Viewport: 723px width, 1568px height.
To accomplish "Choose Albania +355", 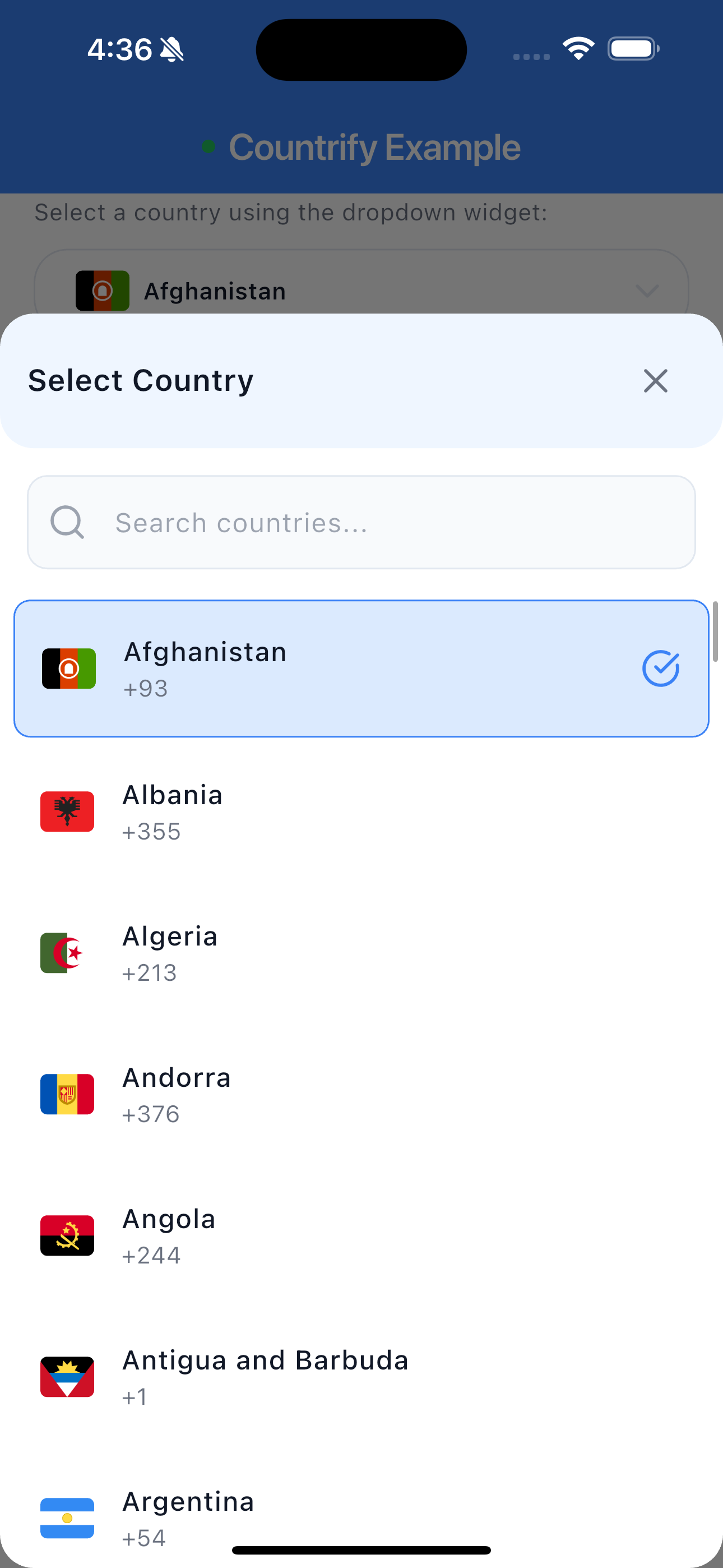I will click(x=361, y=811).
